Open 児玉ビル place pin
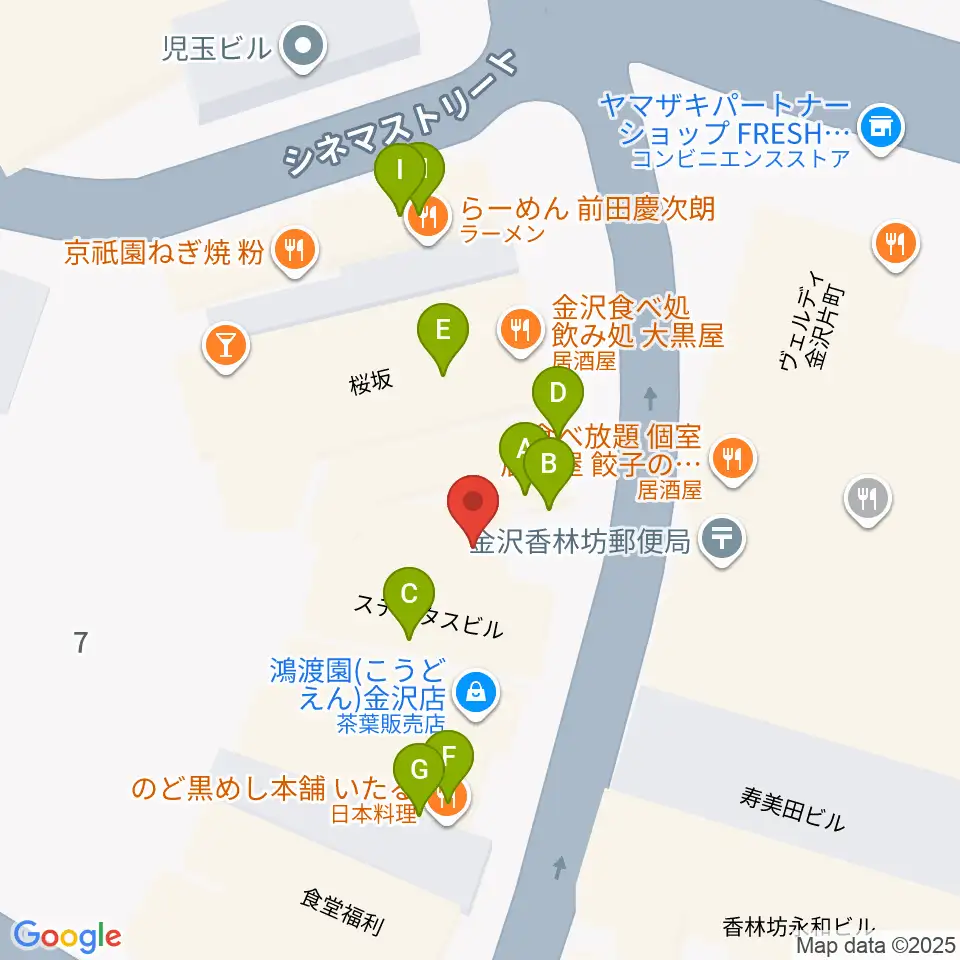The width and height of the screenshot is (960, 960). coord(303,47)
